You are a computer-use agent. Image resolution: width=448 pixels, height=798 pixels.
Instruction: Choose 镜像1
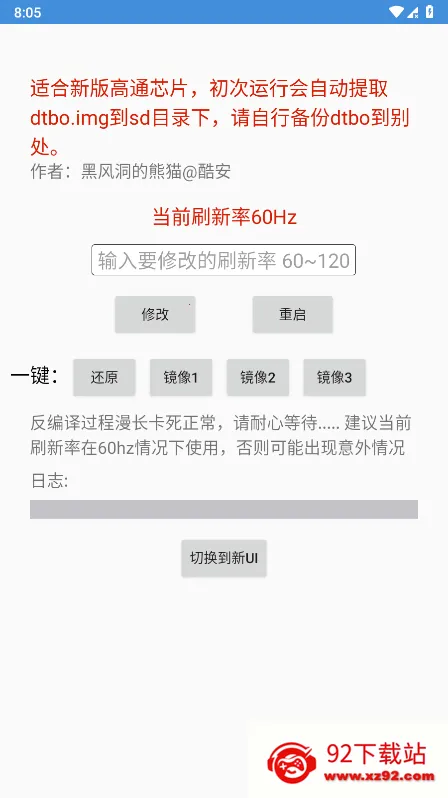click(181, 377)
